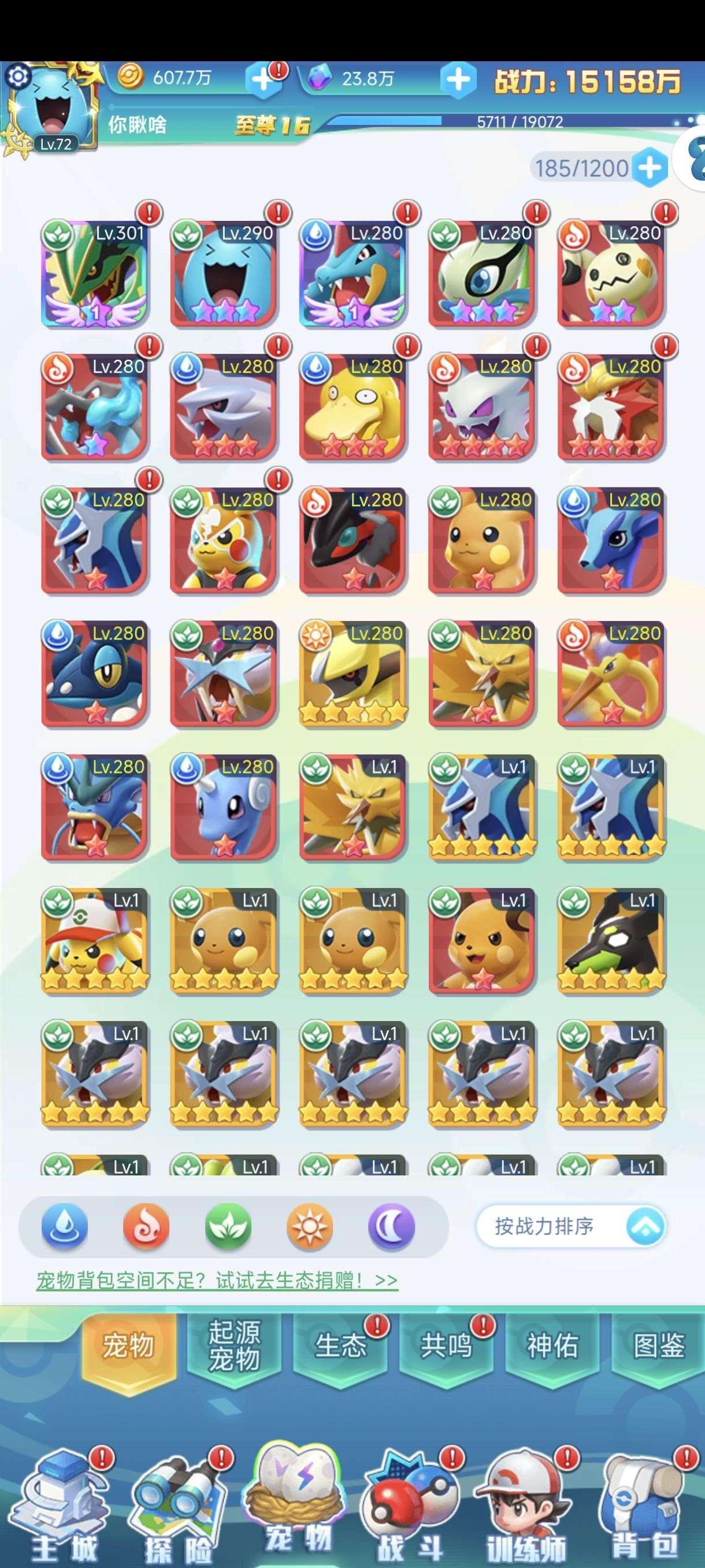Open the 共鸣 tab
This screenshot has width=705, height=1568.
point(447,1346)
